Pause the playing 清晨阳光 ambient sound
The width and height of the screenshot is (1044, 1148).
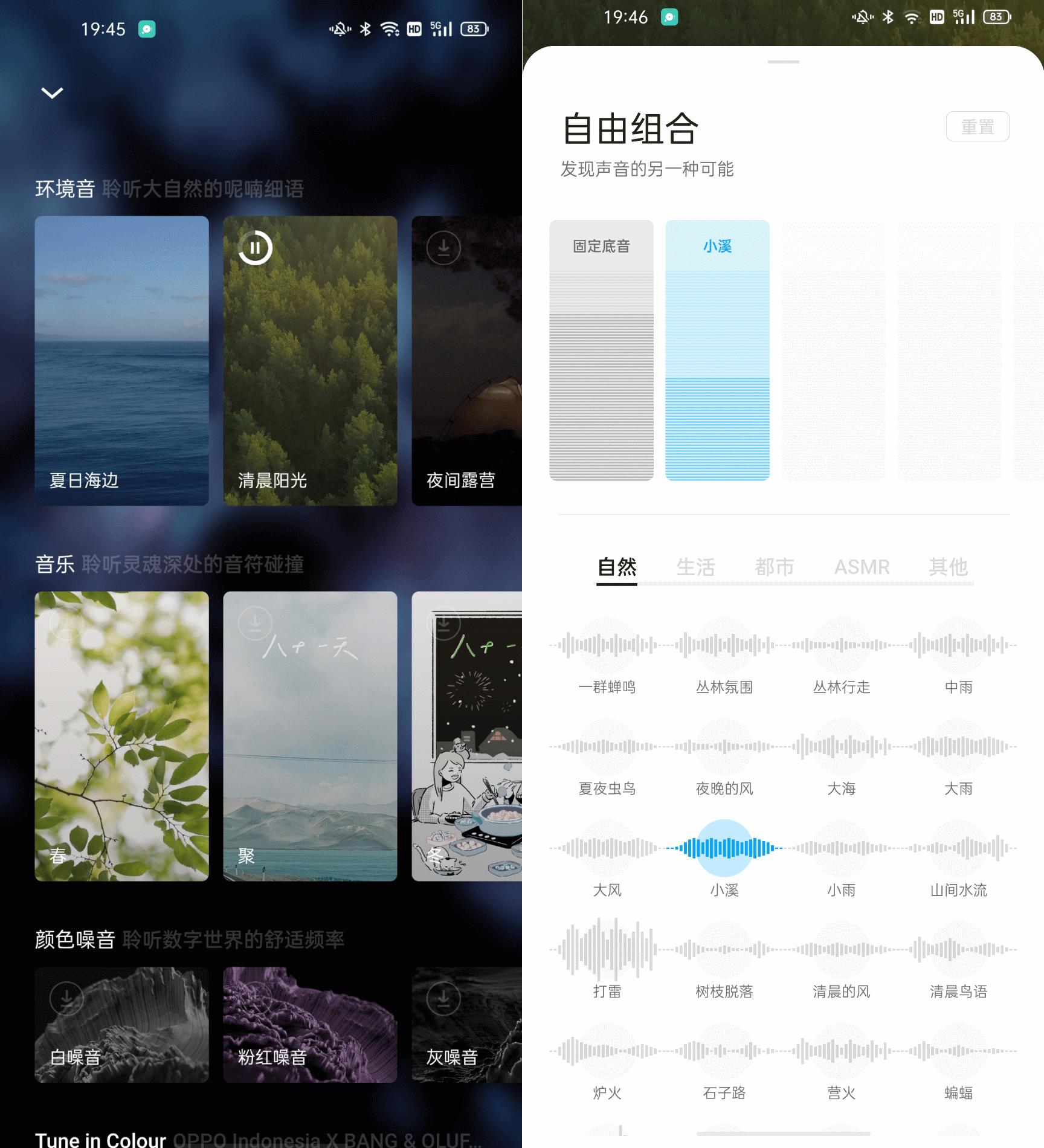tap(256, 248)
